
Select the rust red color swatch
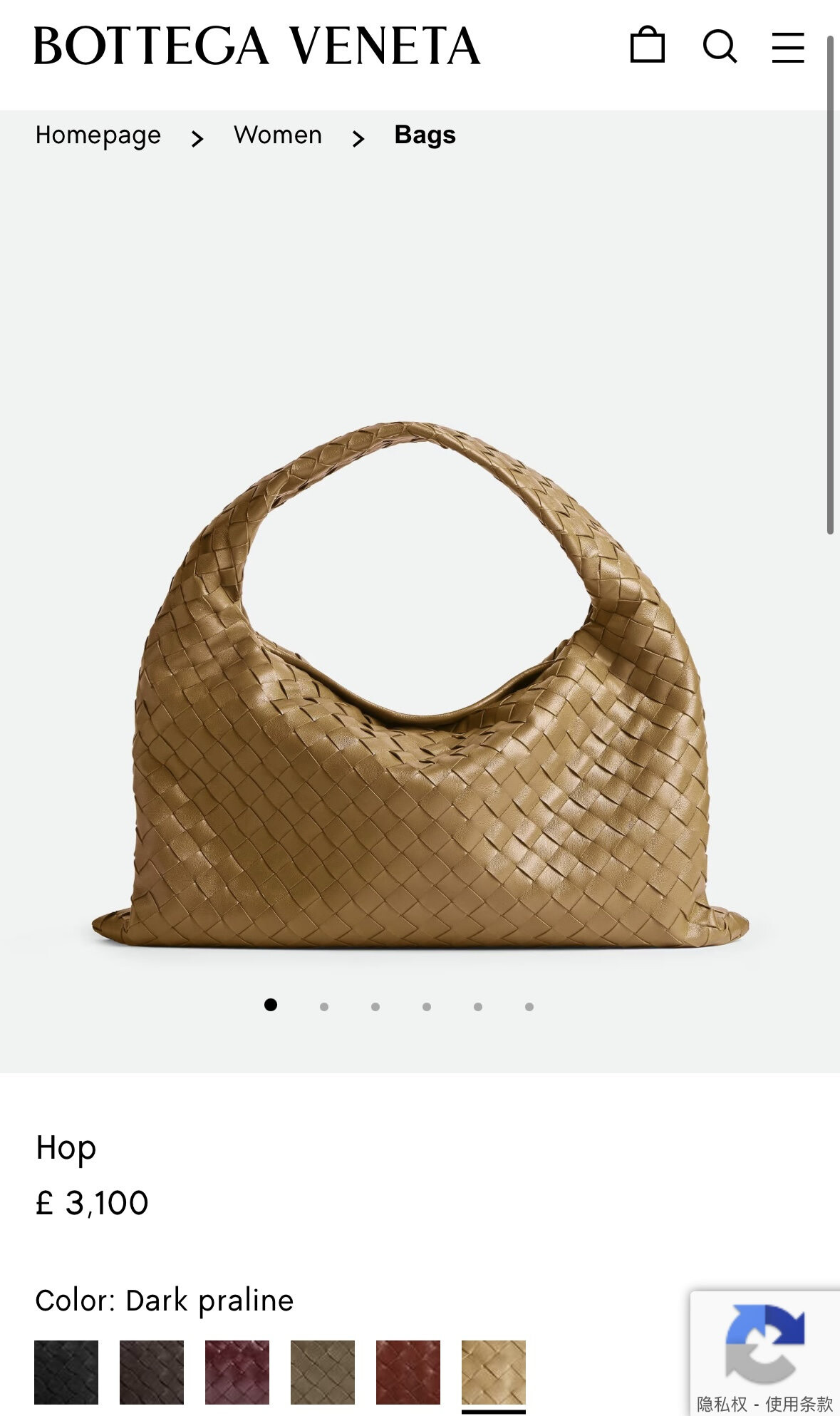(408, 1372)
